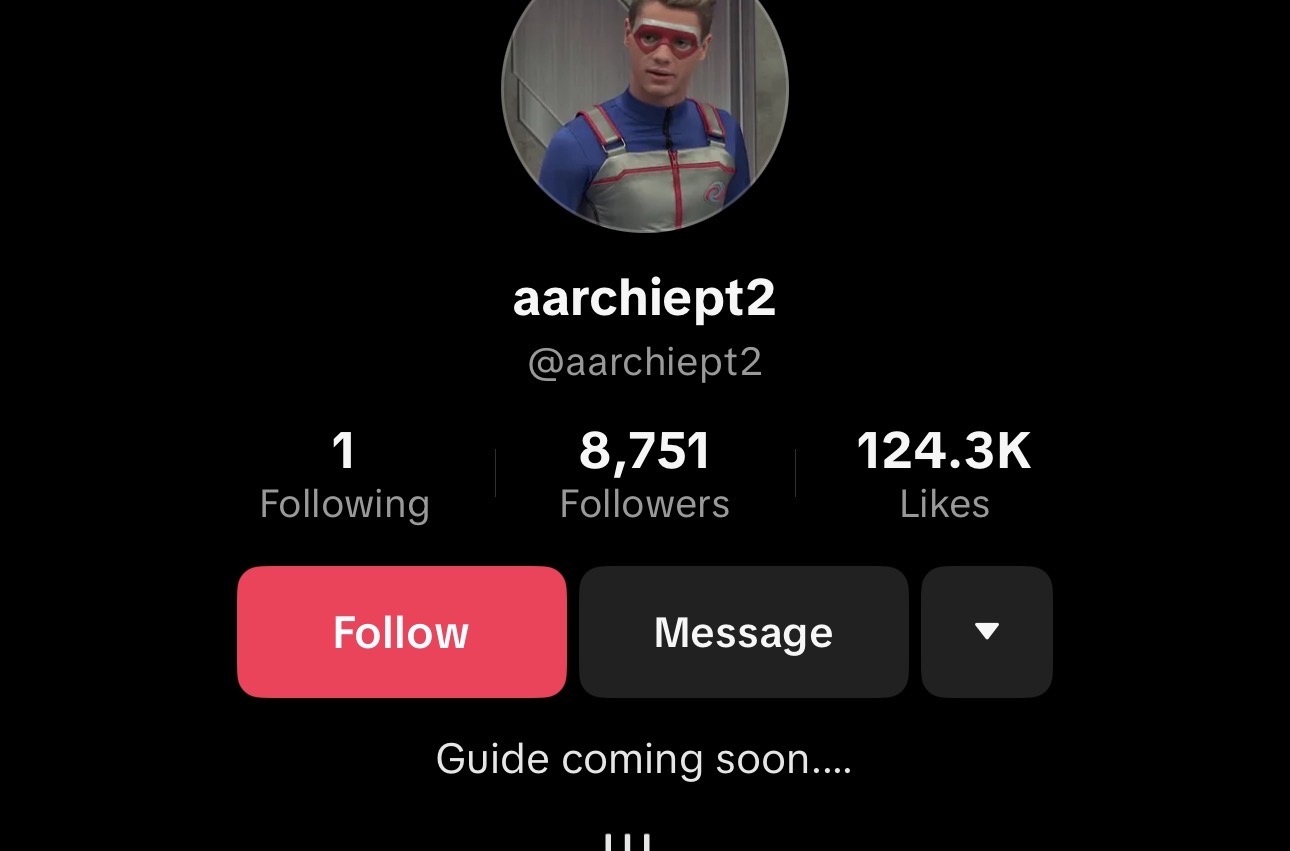
Task: View the 1 Following list
Action: (344, 475)
